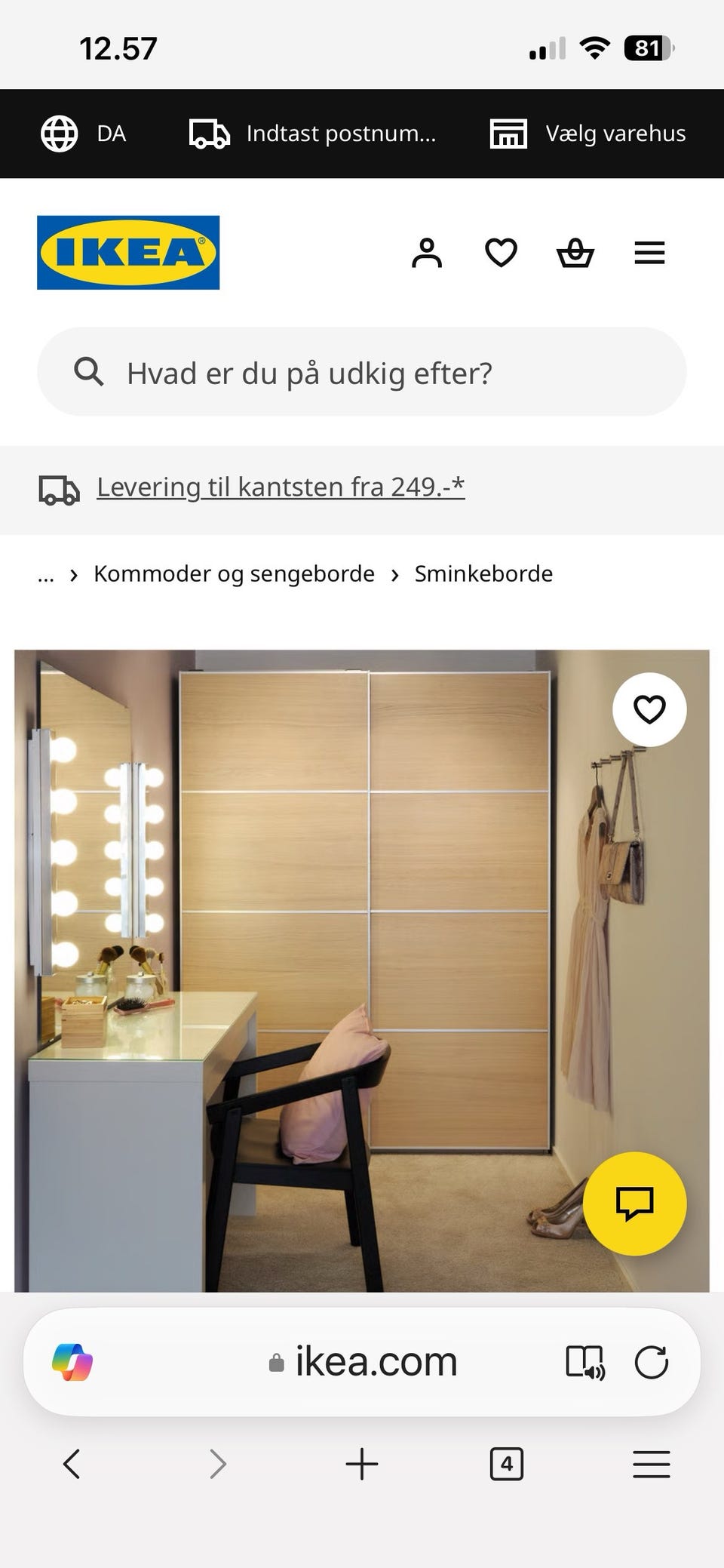This screenshot has height=1568, width=724.
Task: Go to the Sminkeborde breadcrumb section
Action: point(482,573)
